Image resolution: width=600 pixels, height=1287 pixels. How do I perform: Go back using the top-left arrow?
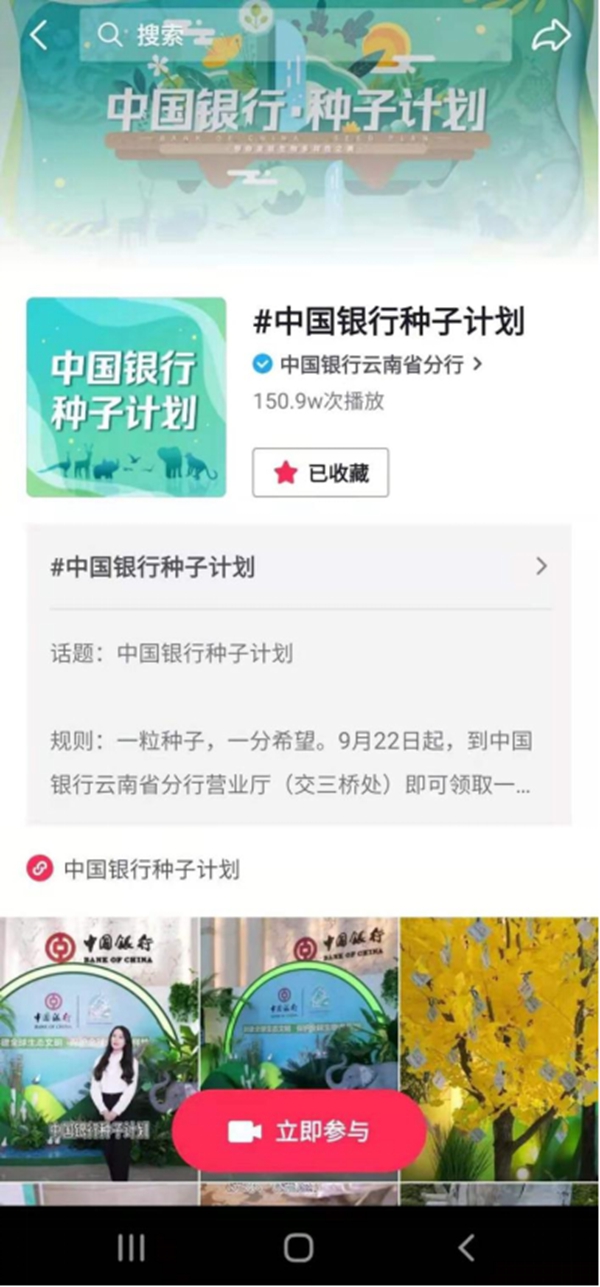pyautogui.click(x=38, y=36)
